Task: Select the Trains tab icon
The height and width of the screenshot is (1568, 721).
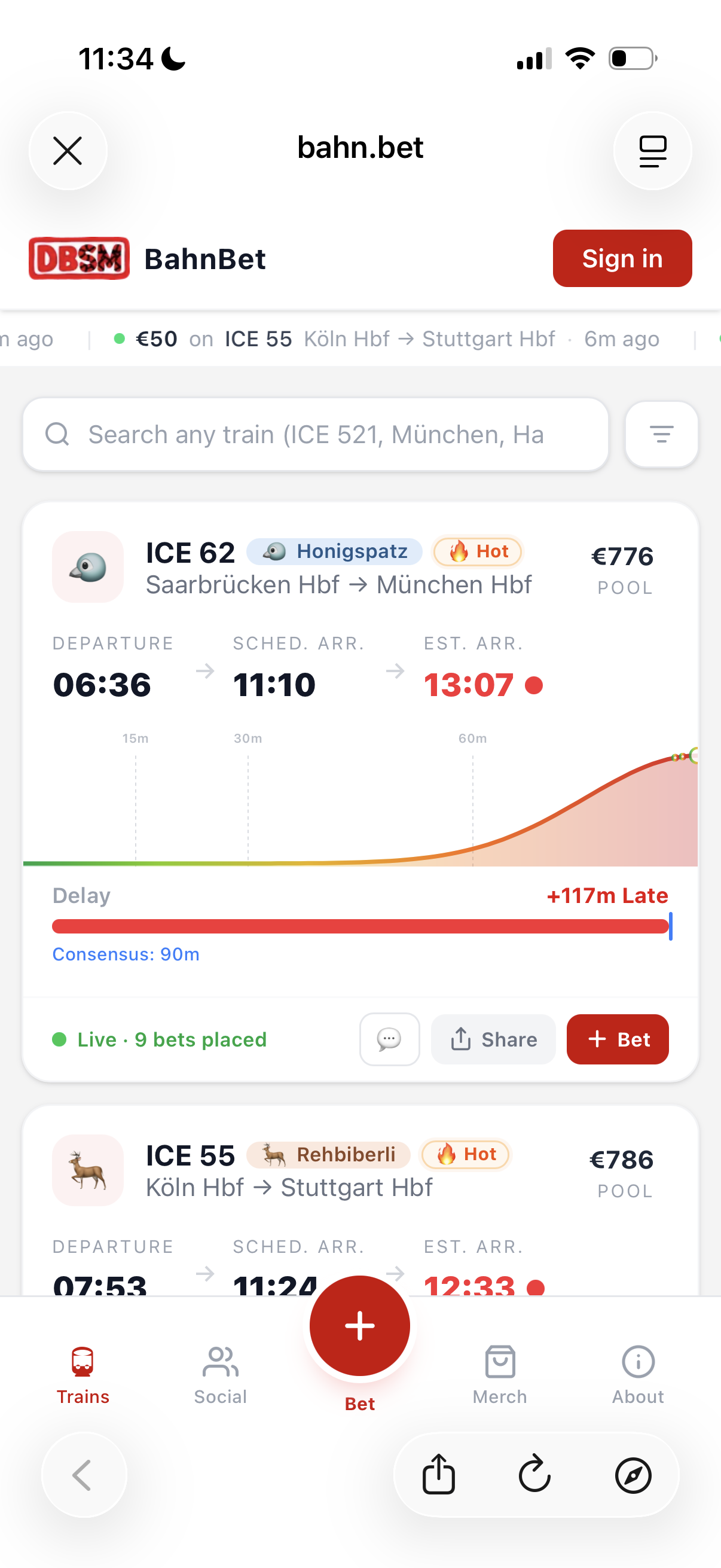Action: (83, 1362)
